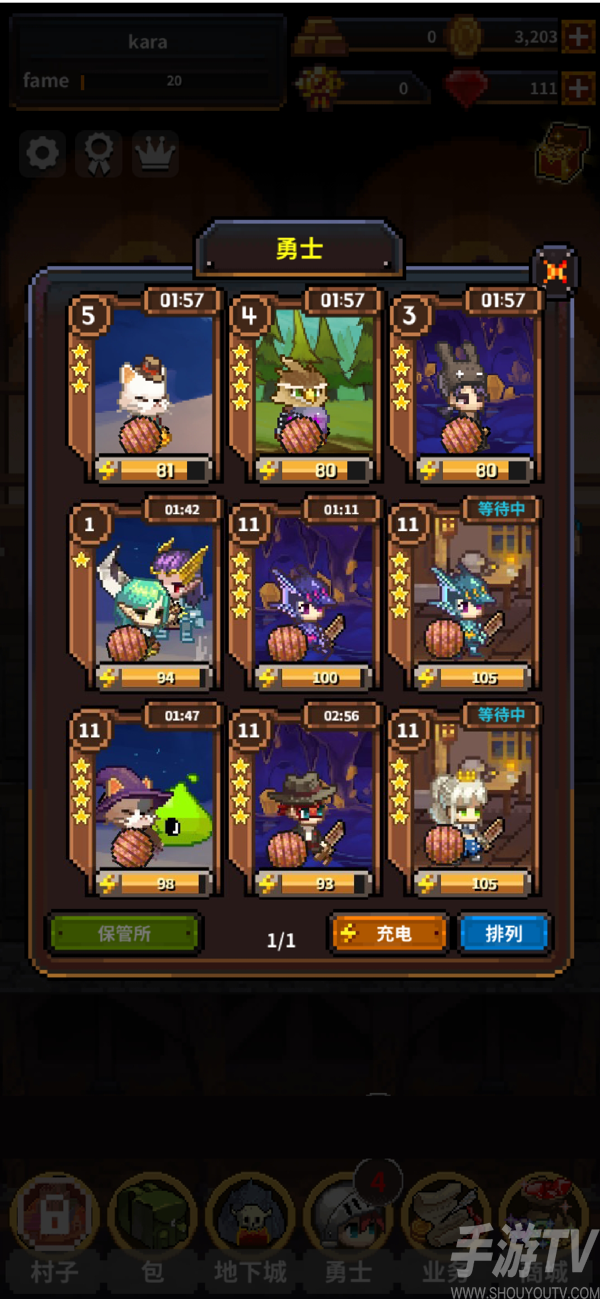Open the 保管所 storage

coord(125,933)
